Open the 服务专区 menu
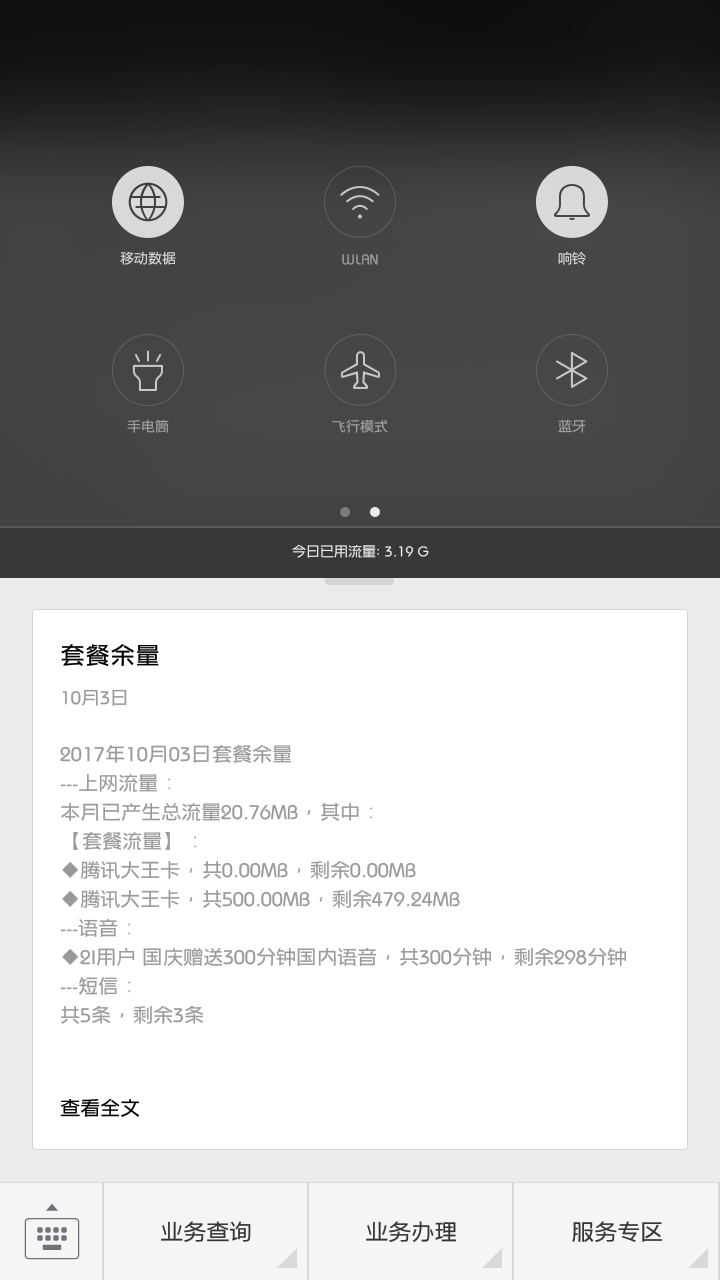 pyautogui.click(x=617, y=1232)
